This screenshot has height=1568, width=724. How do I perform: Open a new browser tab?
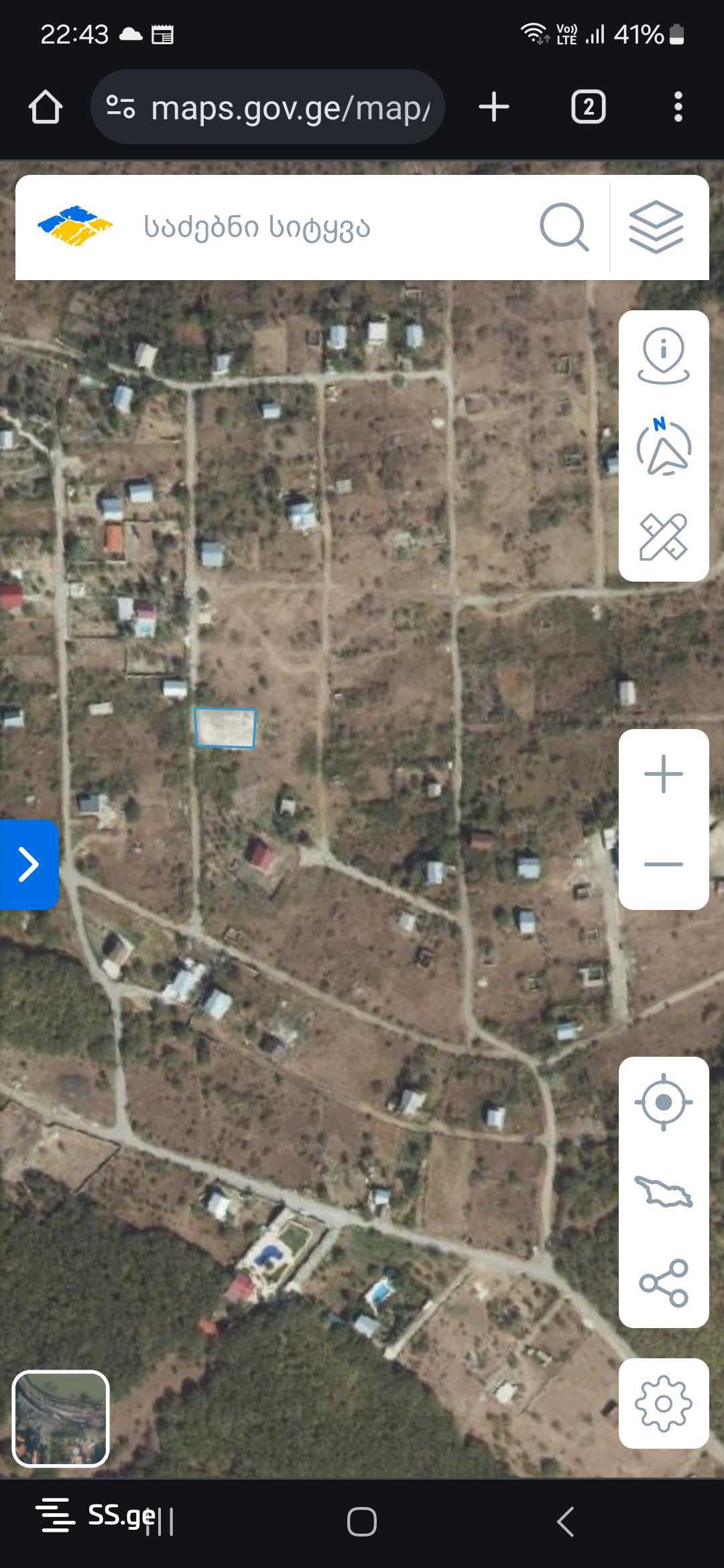(494, 107)
